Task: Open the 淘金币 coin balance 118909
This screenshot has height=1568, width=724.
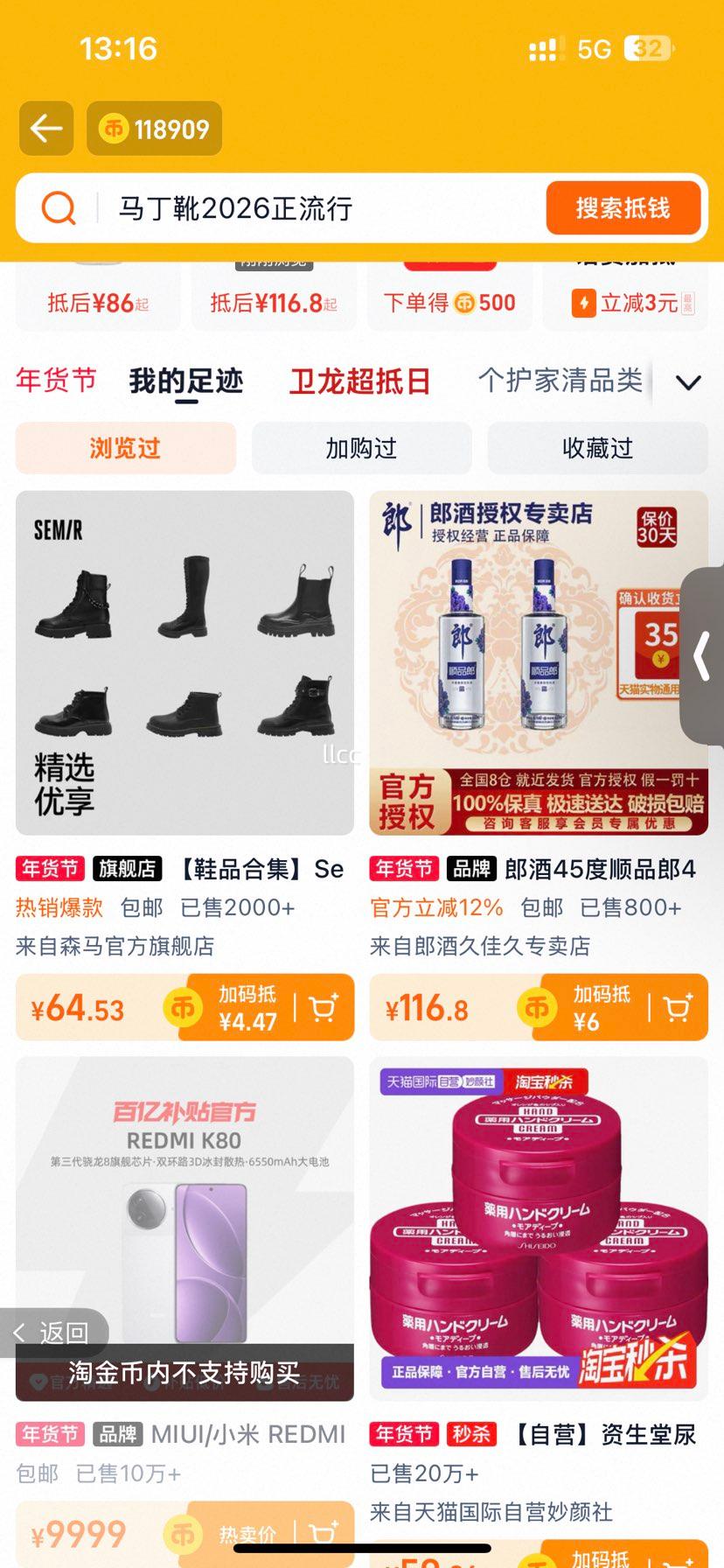Action: tap(154, 128)
